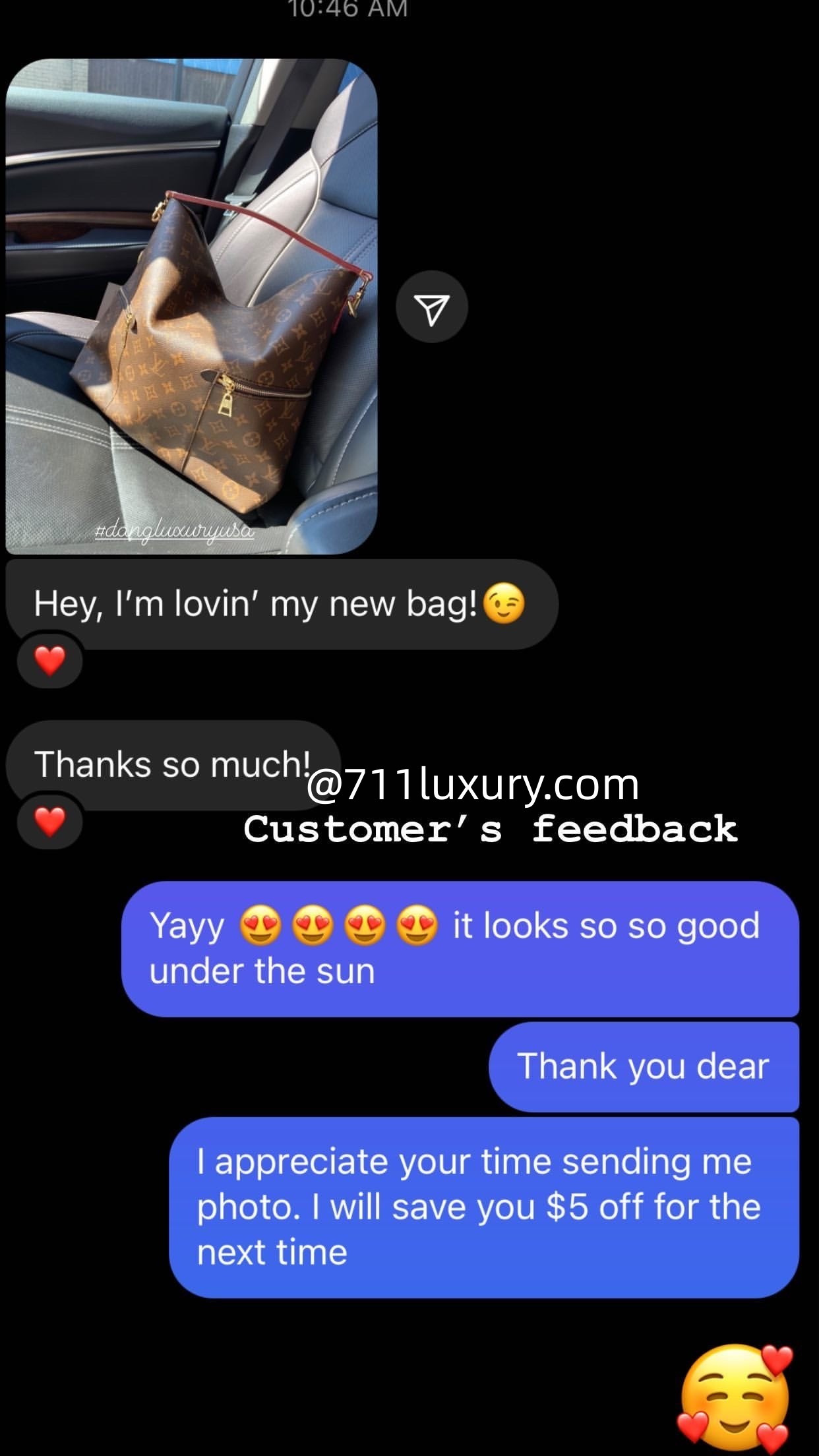
Task: Forward the shared photo with the send icon
Action: (432, 307)
